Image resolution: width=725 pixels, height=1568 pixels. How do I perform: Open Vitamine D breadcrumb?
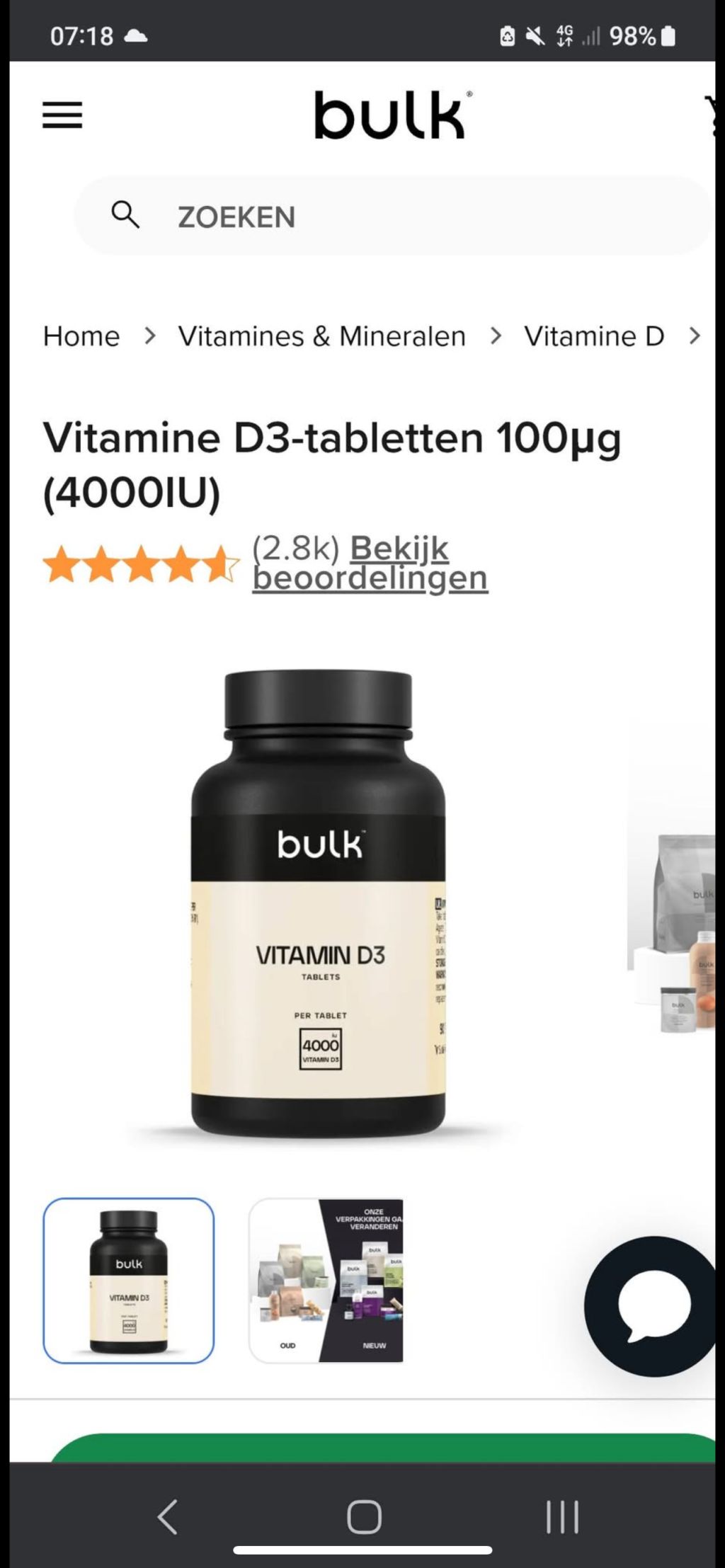coord(593,336)
